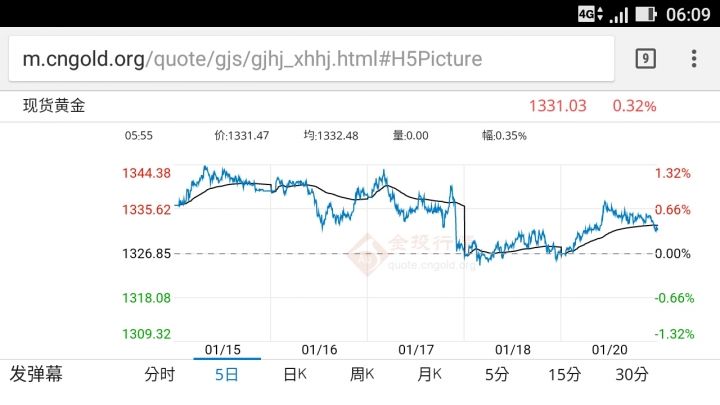View the 月K monthly chart
The width and height of the screenshot is (720, 405).
[429, 375]
